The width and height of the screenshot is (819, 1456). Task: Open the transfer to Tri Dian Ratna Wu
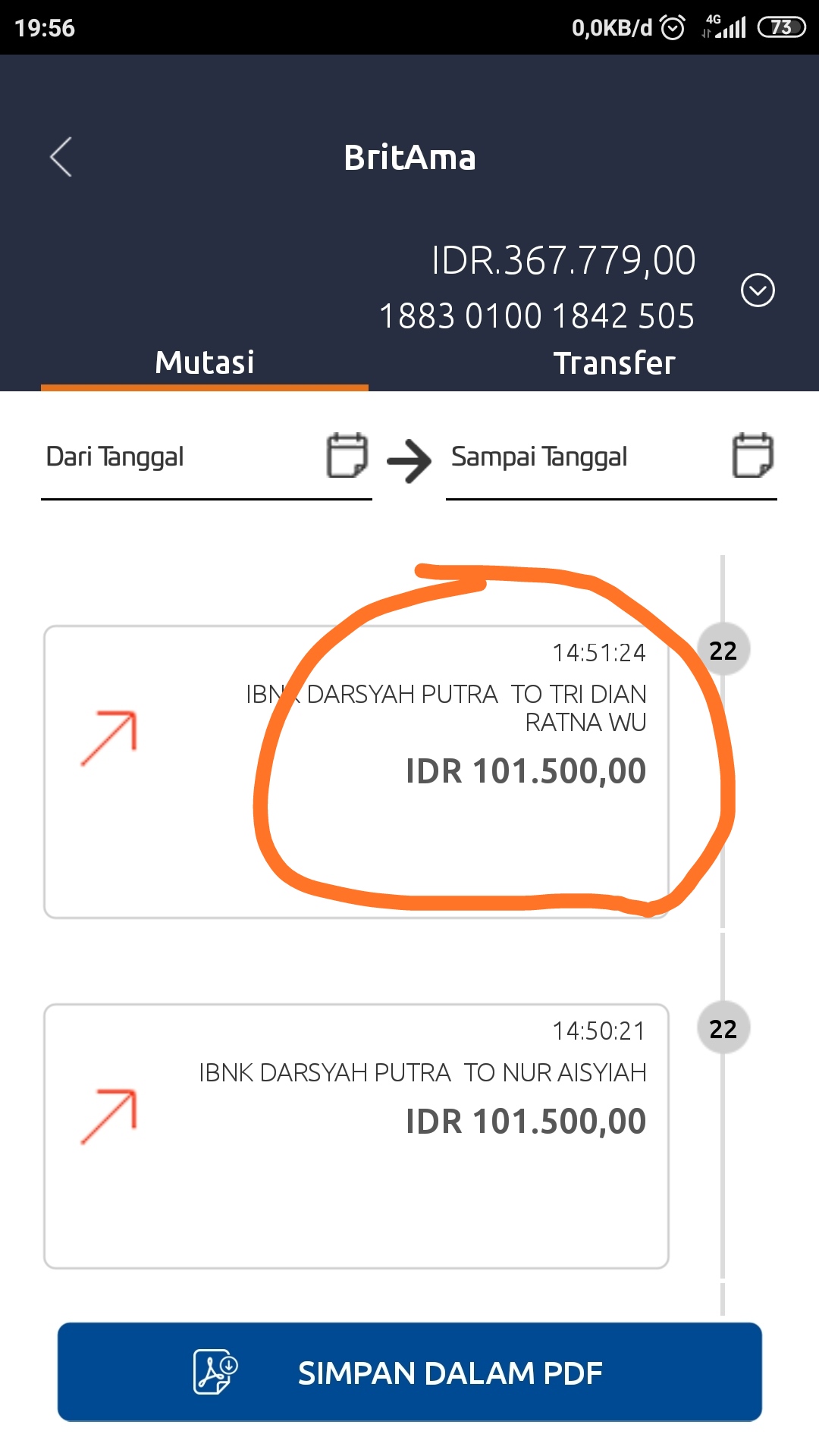[x=356, y=771]
